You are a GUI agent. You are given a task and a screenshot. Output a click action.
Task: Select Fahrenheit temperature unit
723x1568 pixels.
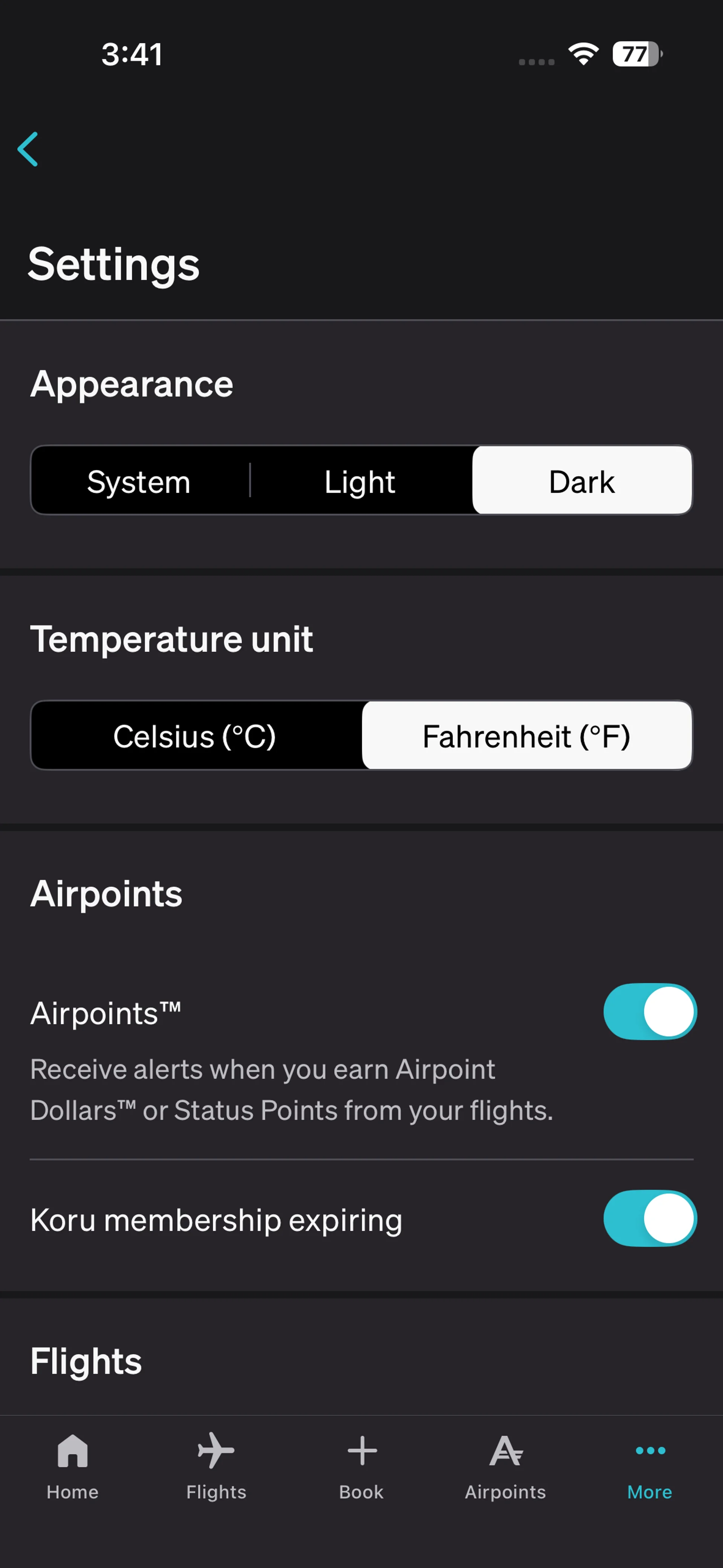click(526, 736)
